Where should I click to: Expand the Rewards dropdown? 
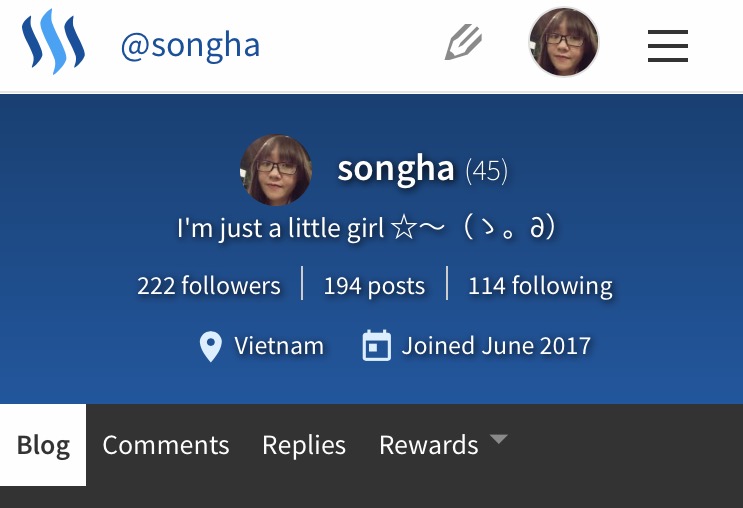443,445
